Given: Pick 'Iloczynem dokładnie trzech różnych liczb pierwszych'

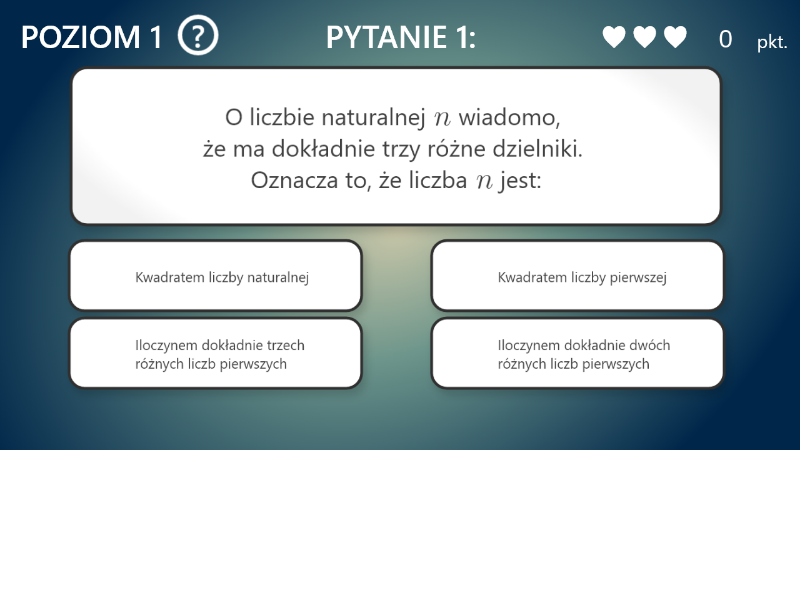Looking at the screenshot, I should [x=216, y=354].
